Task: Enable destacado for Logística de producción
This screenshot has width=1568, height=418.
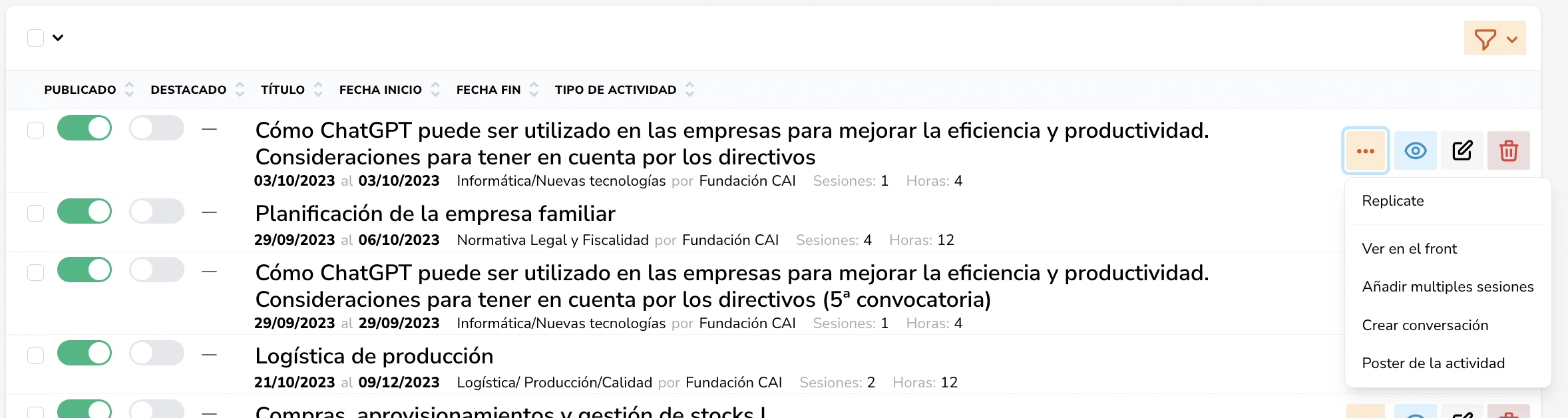Action: 156,353
